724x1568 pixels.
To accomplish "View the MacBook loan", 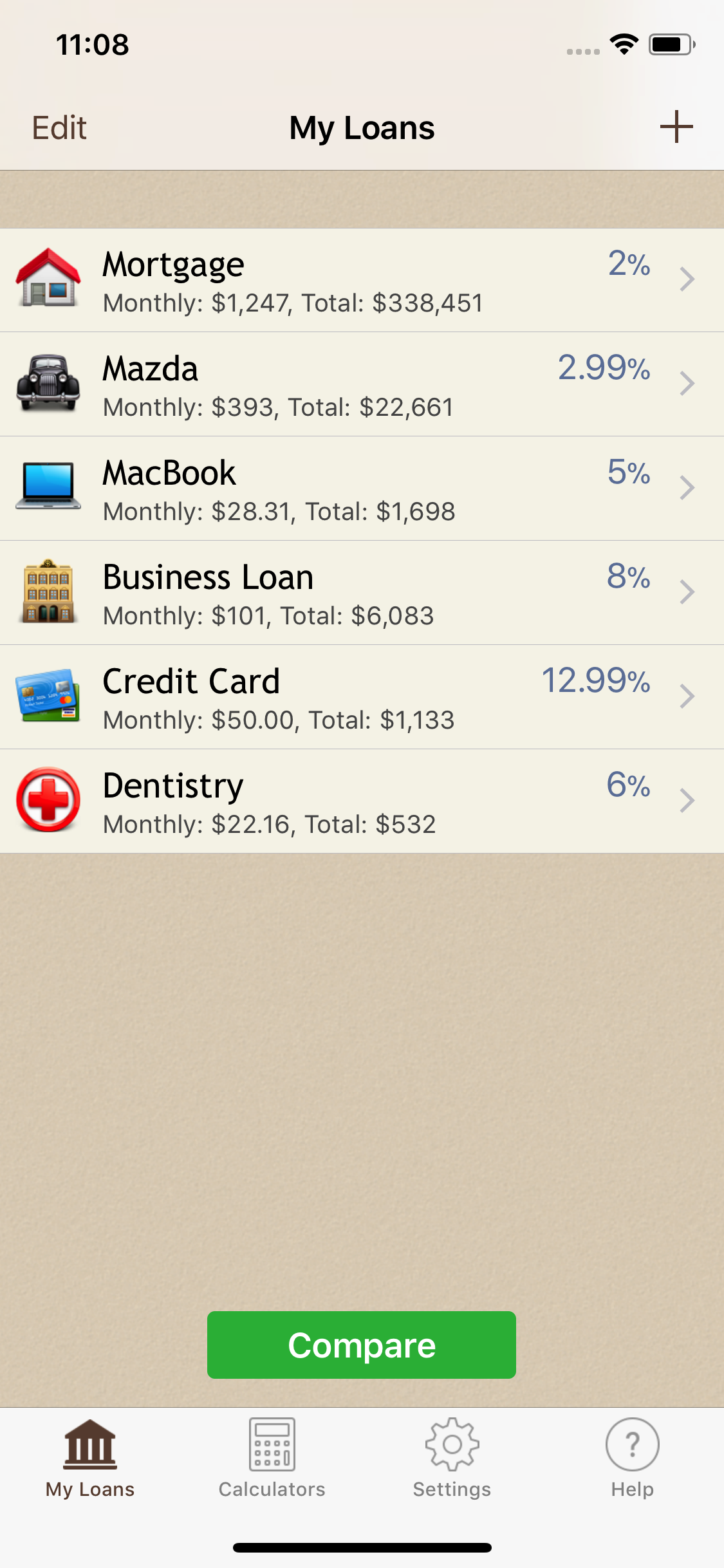I will click(362, 489).
